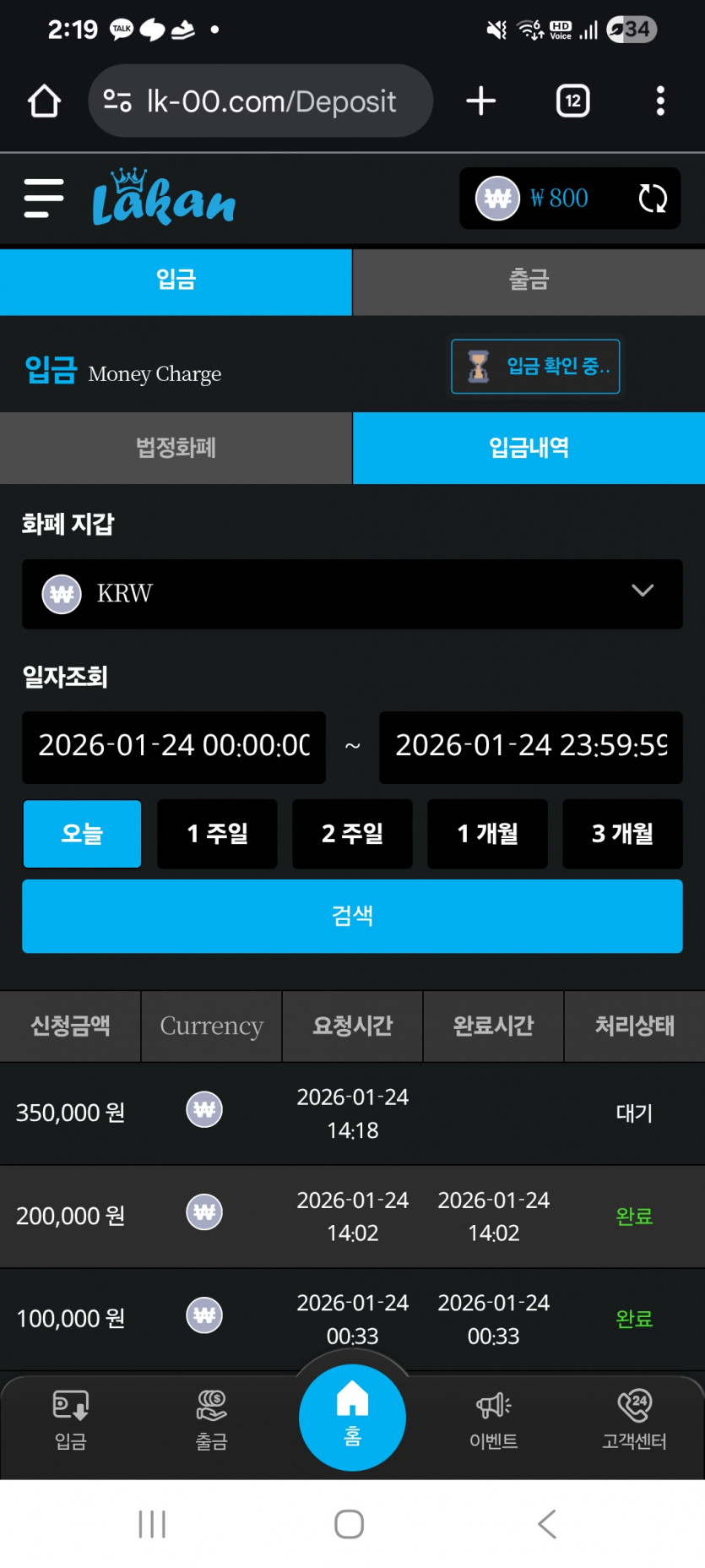Tap the 입금 확인 중 button
Viewport: 705px width, 1568px height.
(x=535, y=367)
